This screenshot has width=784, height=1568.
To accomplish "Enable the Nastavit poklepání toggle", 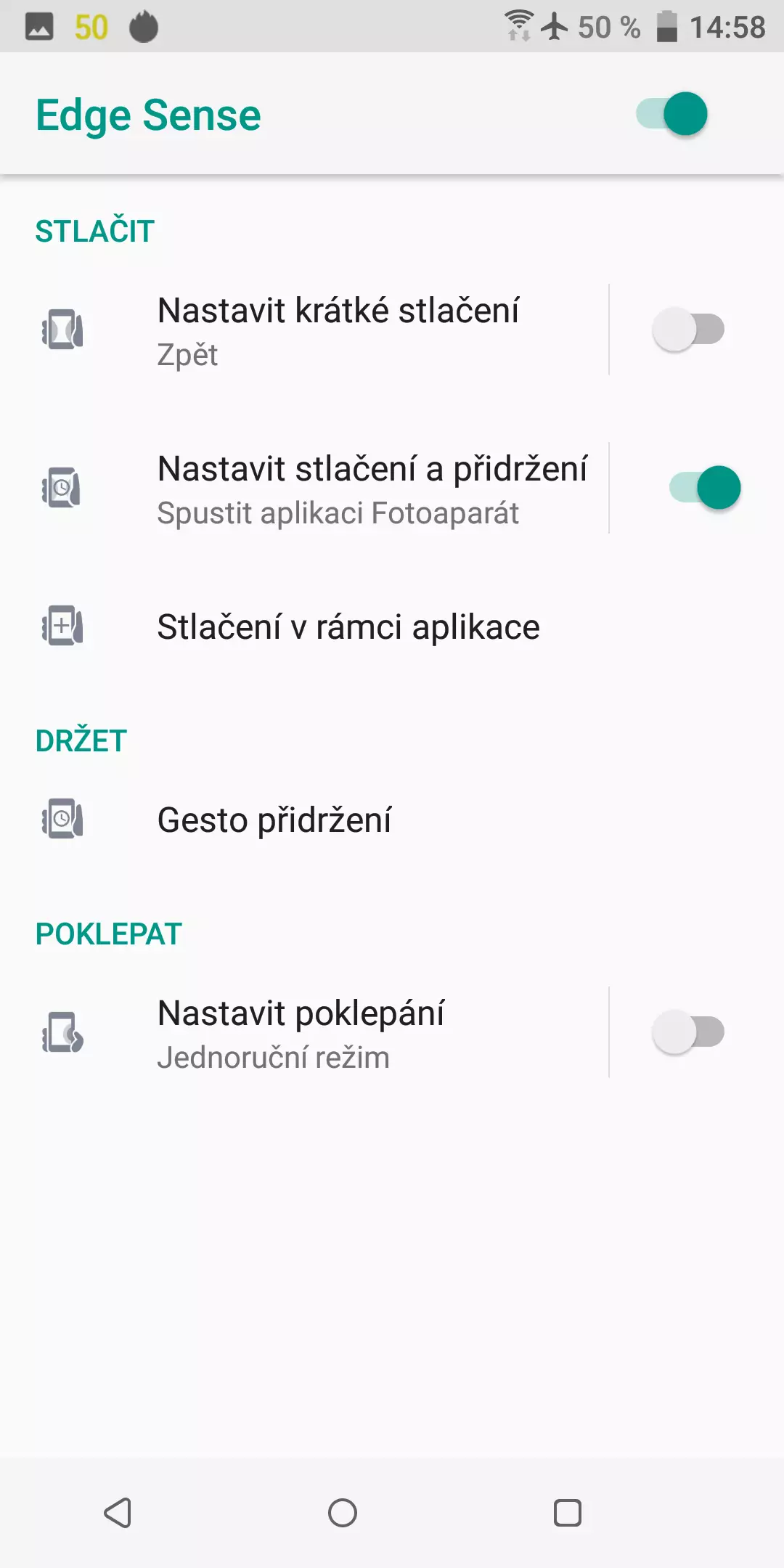I will [x=688, y=1032].
